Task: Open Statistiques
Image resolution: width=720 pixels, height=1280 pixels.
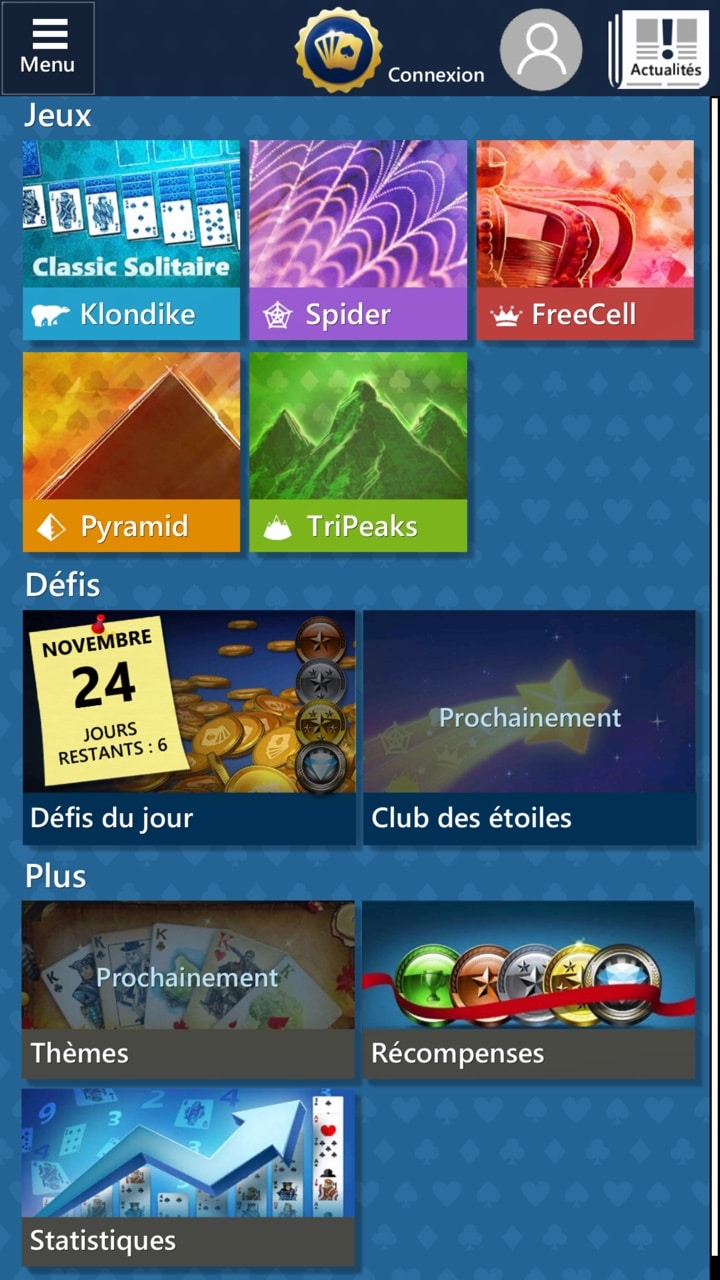Action: pos(189,1177)
